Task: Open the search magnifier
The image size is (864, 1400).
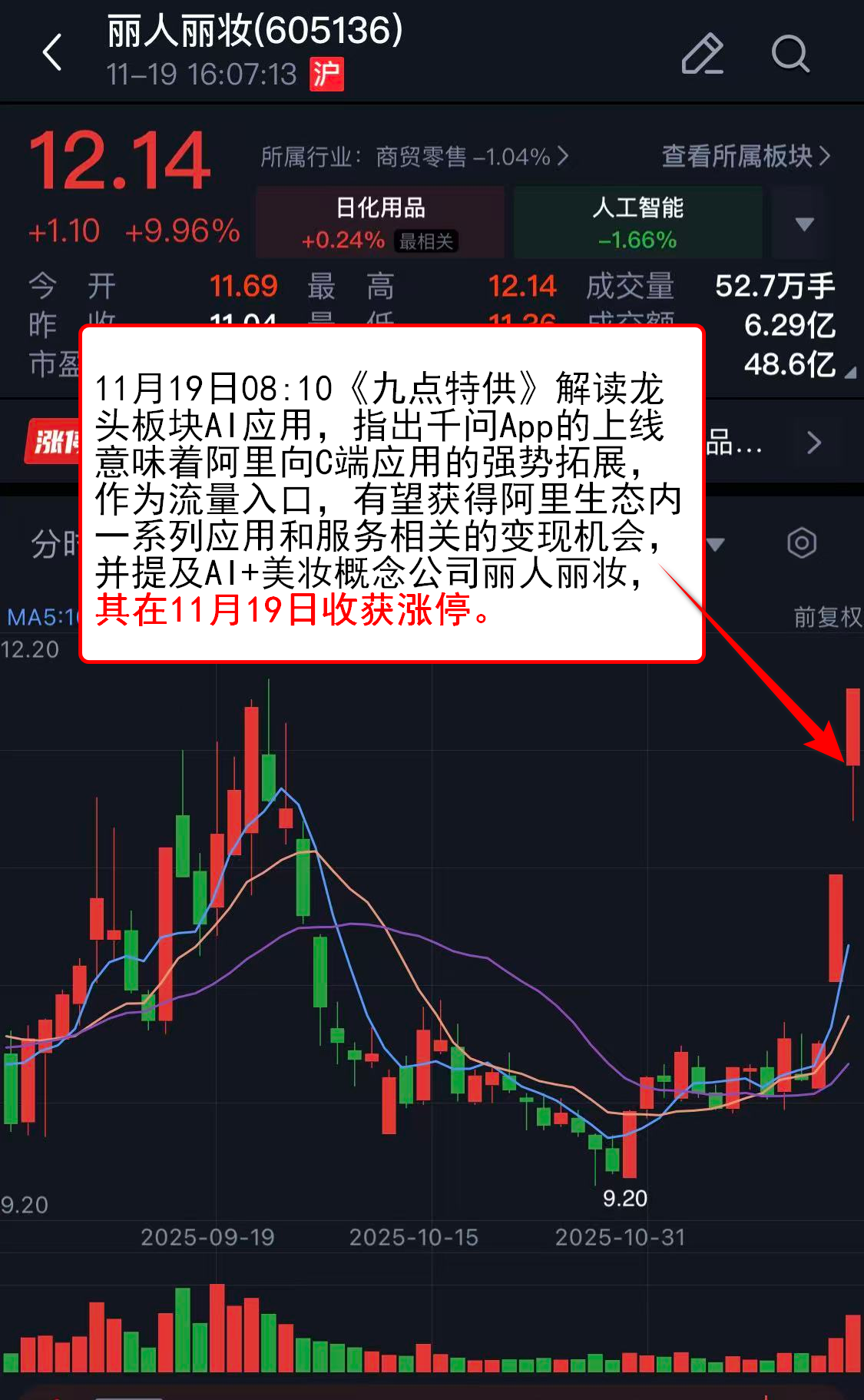Action: (790, 54)
